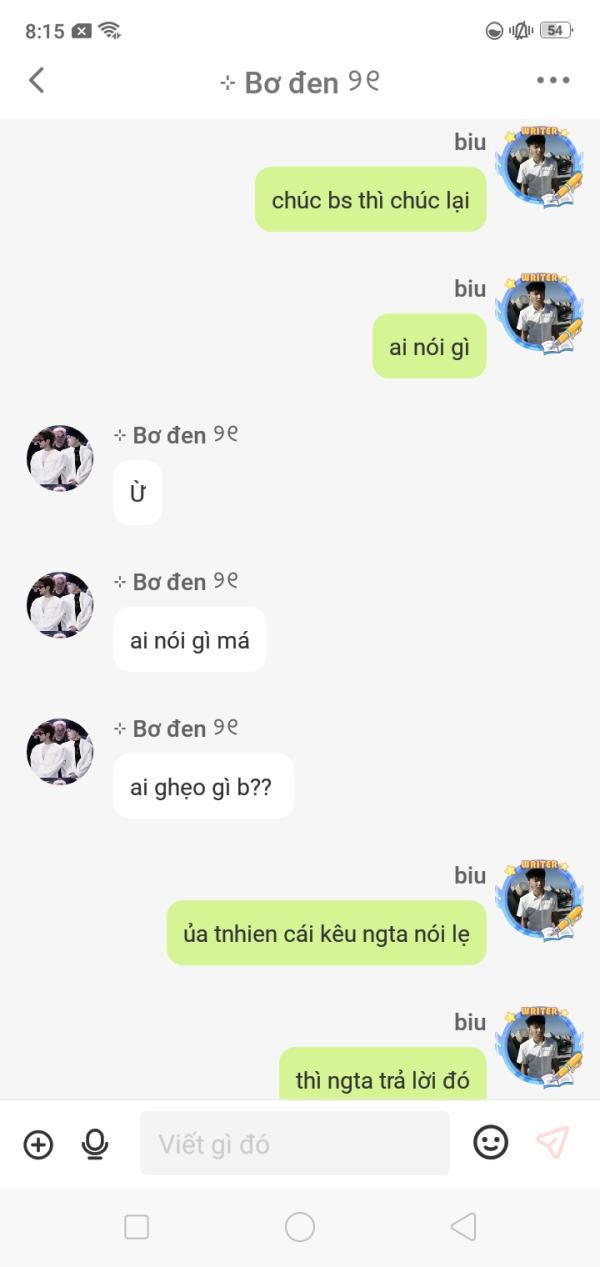Focus the 'Viết gì đó' message field
This screenshot has height=1267, width=600.
pos(294,1143)
